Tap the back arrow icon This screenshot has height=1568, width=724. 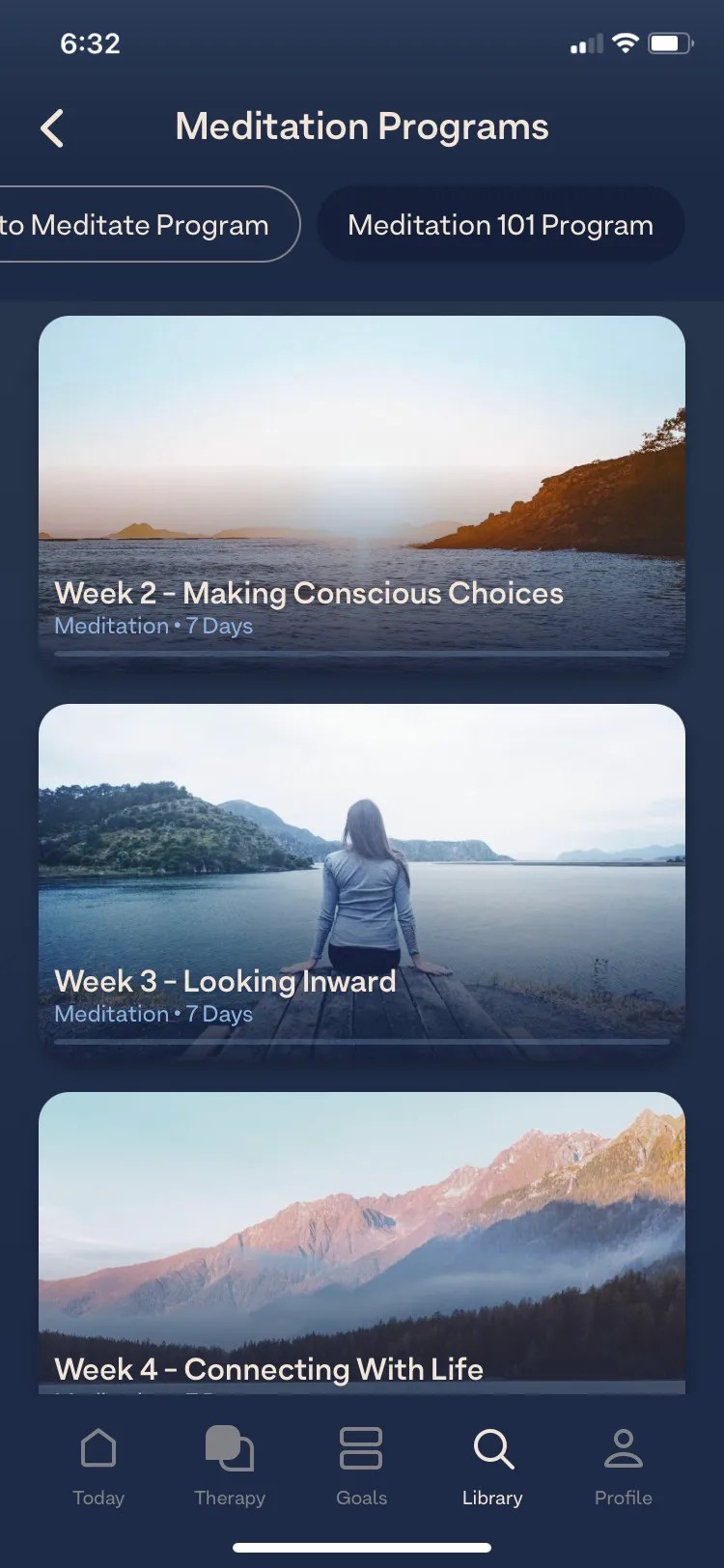53,126
